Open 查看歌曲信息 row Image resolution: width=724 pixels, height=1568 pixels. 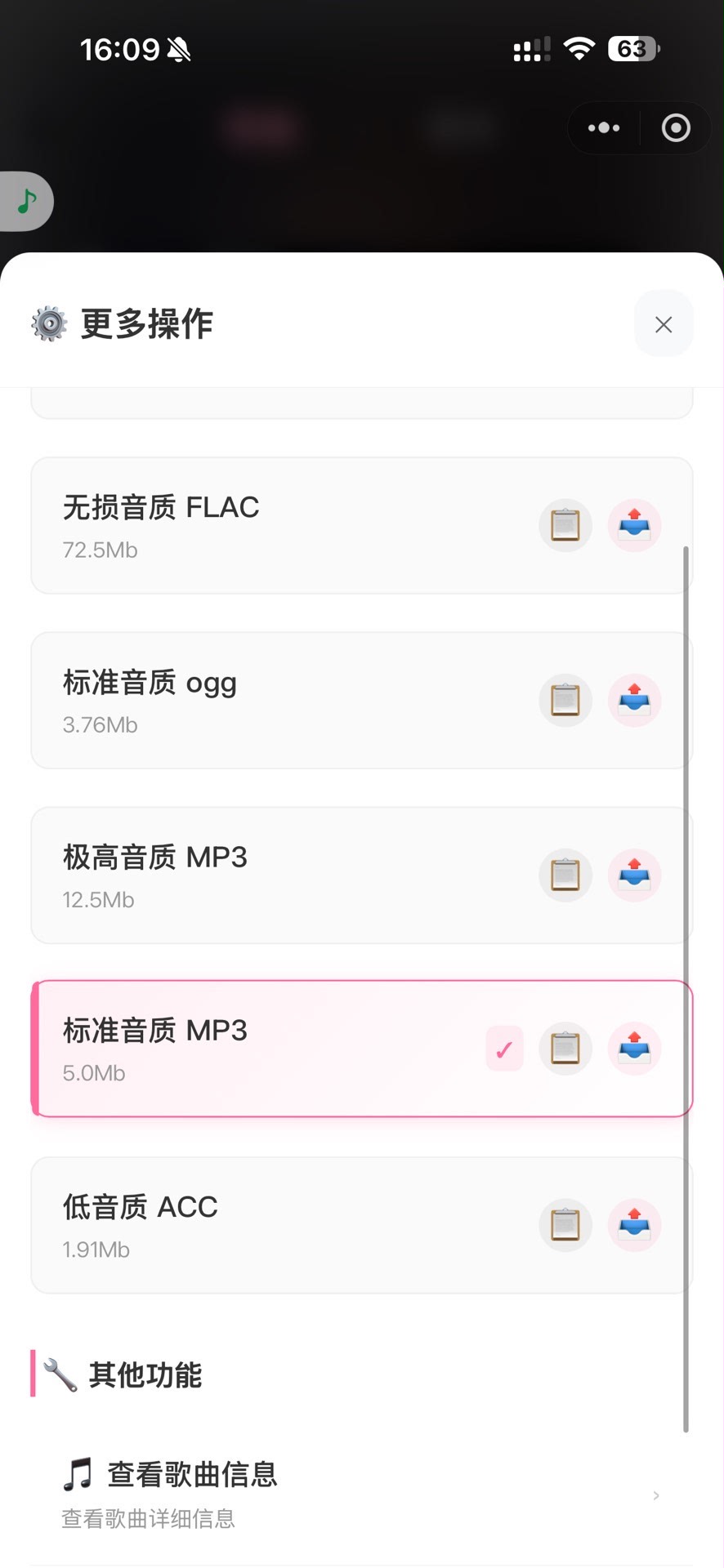pos(360,1494)
